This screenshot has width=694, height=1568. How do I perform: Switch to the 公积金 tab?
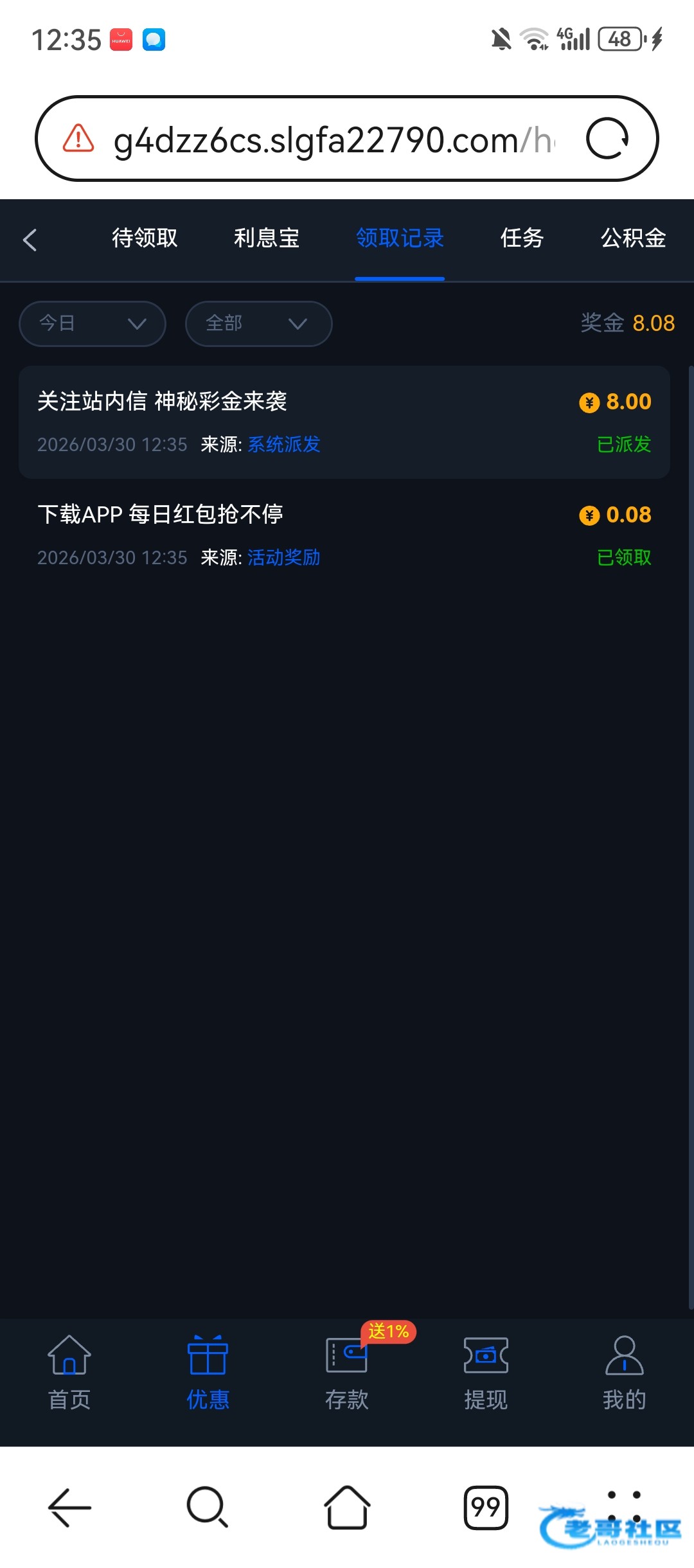point(633,238)
